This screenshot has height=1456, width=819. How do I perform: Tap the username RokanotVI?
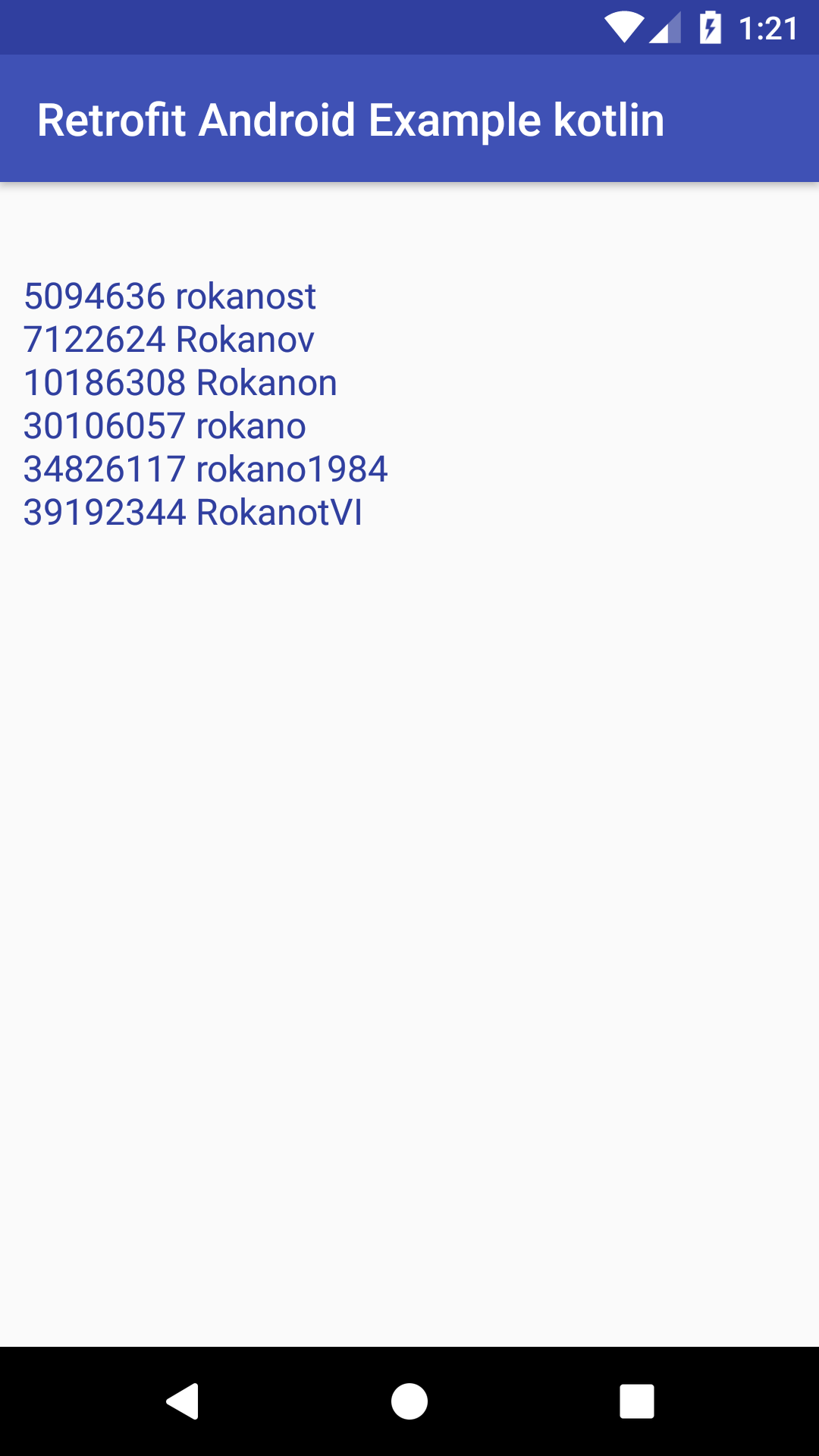pyautogui.click(x=280, y=512)
